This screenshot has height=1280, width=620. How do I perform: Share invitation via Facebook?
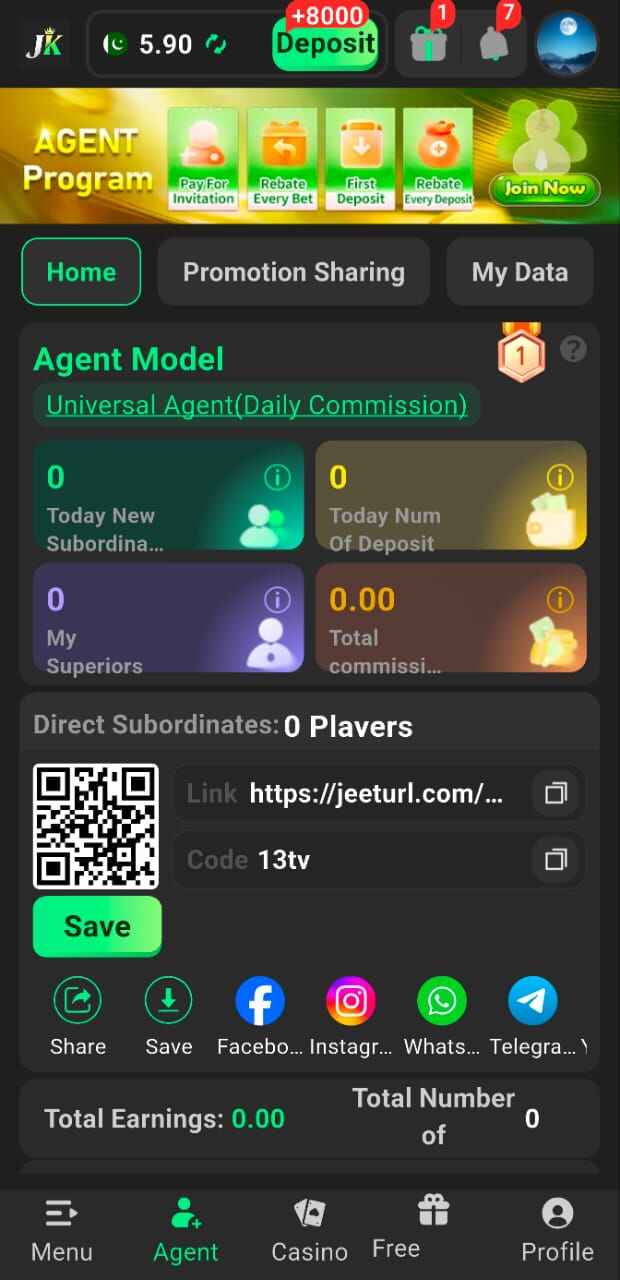tap(260, 1001)
